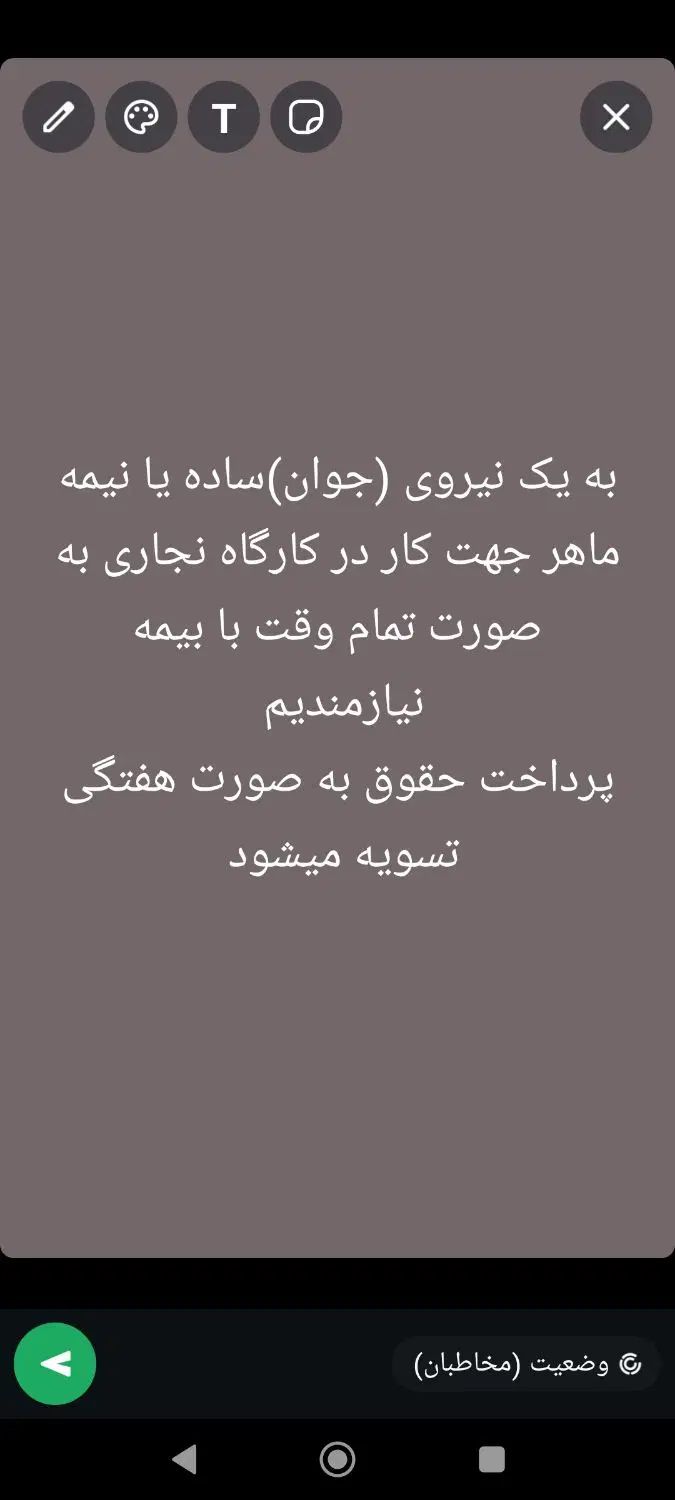
Task: Go back using the system navigation bar
Action: pos(184,1460)
